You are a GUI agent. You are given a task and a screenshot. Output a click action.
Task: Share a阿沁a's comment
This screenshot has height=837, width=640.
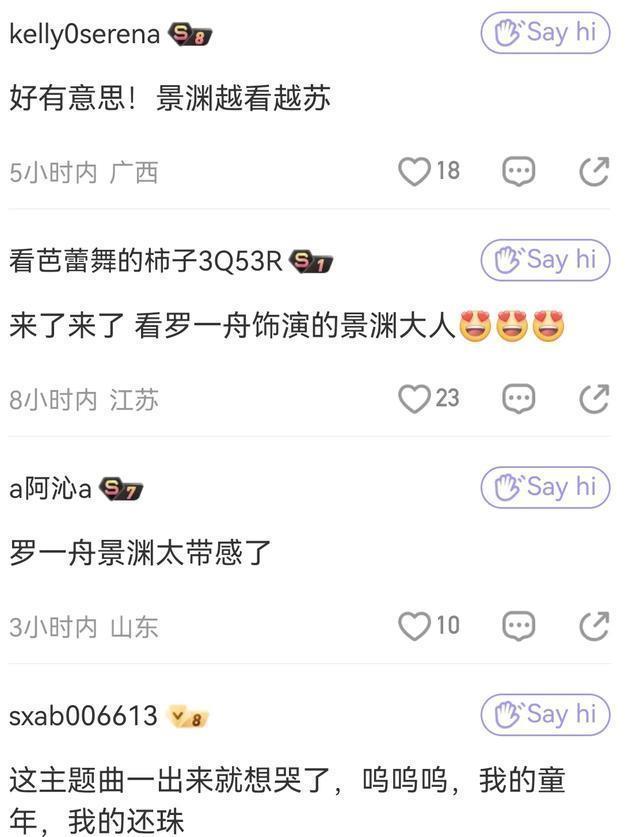(594, 626)
